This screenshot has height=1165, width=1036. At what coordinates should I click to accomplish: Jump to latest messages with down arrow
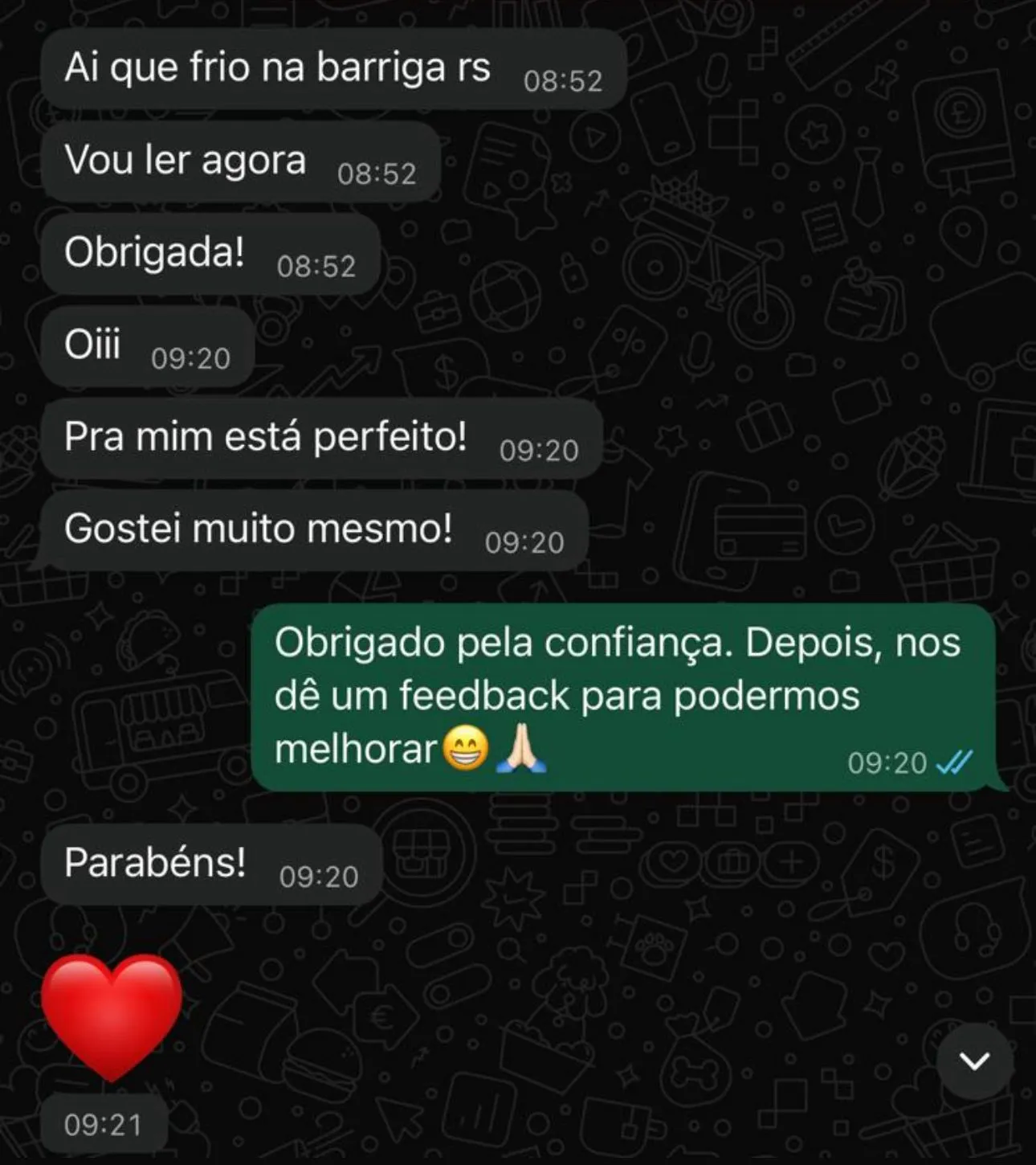pos(974,1061)
